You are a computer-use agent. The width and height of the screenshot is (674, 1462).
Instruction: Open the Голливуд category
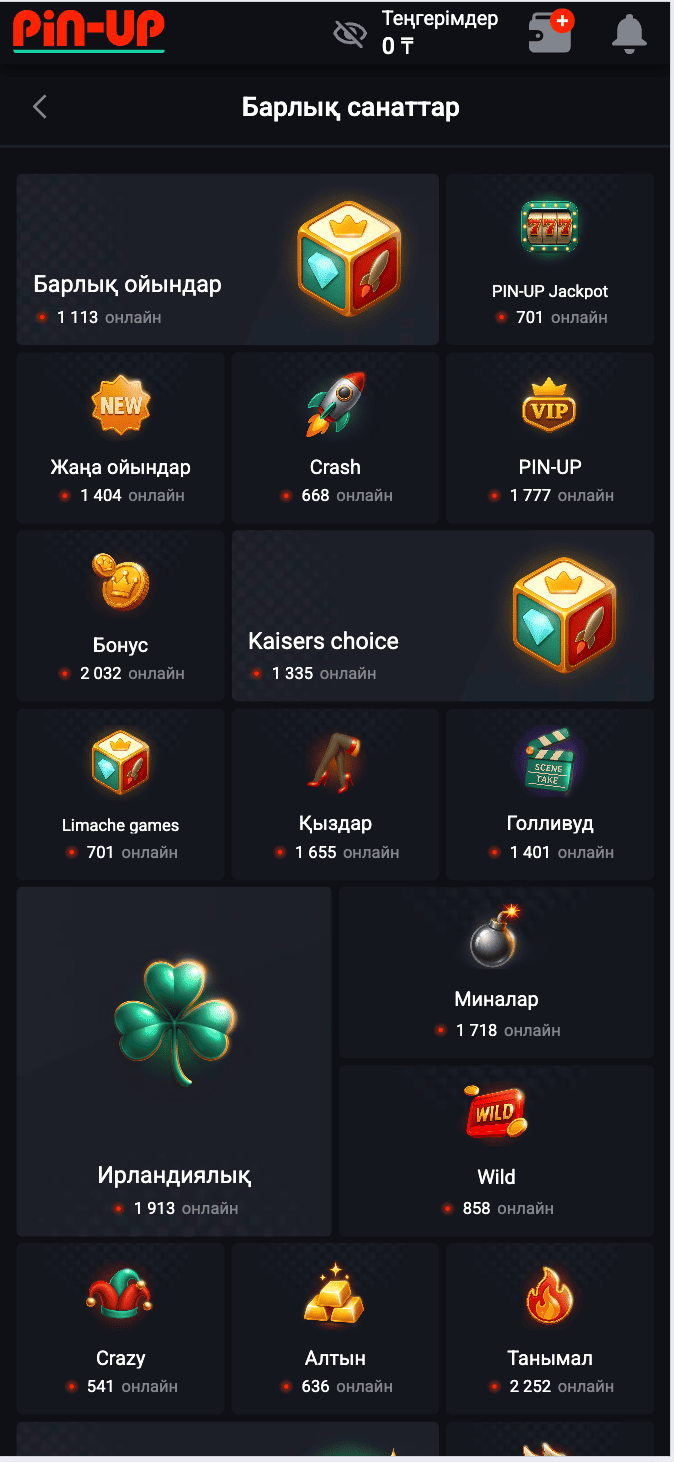pyautogui.click(x=550, y=794)
